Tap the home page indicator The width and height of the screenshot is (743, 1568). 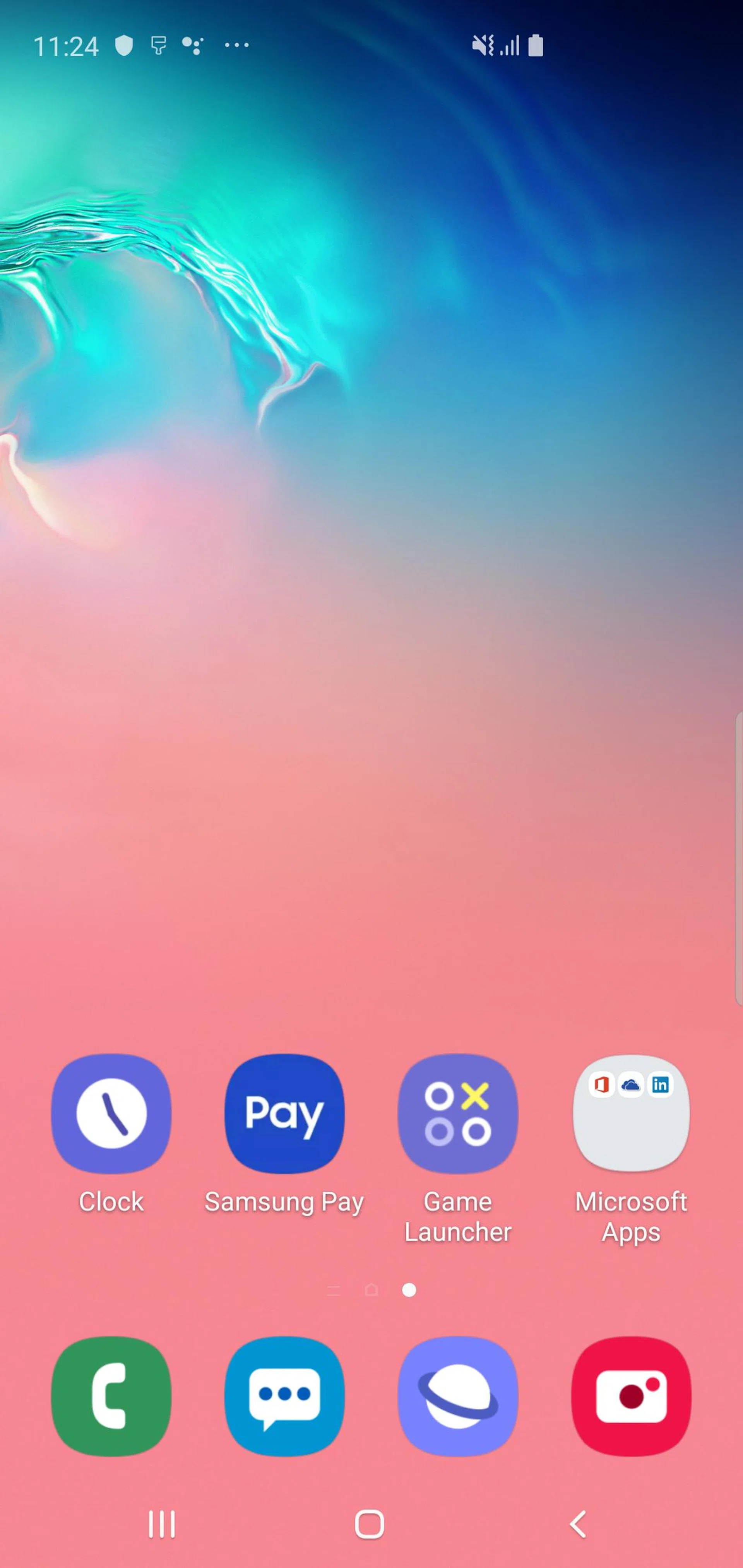coord(371,1290)
